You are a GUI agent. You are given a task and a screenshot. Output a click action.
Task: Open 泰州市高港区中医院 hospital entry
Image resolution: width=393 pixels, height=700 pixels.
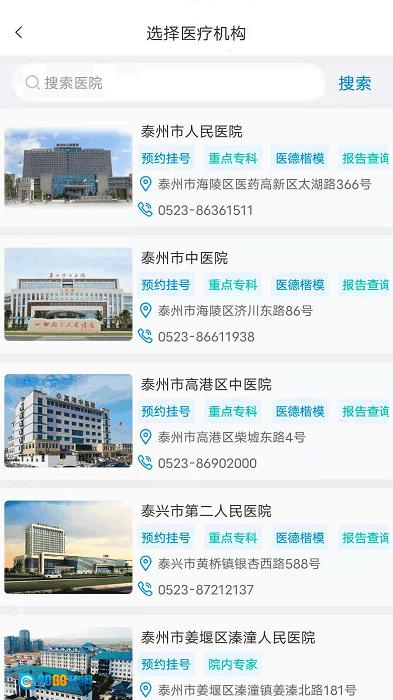tap(196, 421)
